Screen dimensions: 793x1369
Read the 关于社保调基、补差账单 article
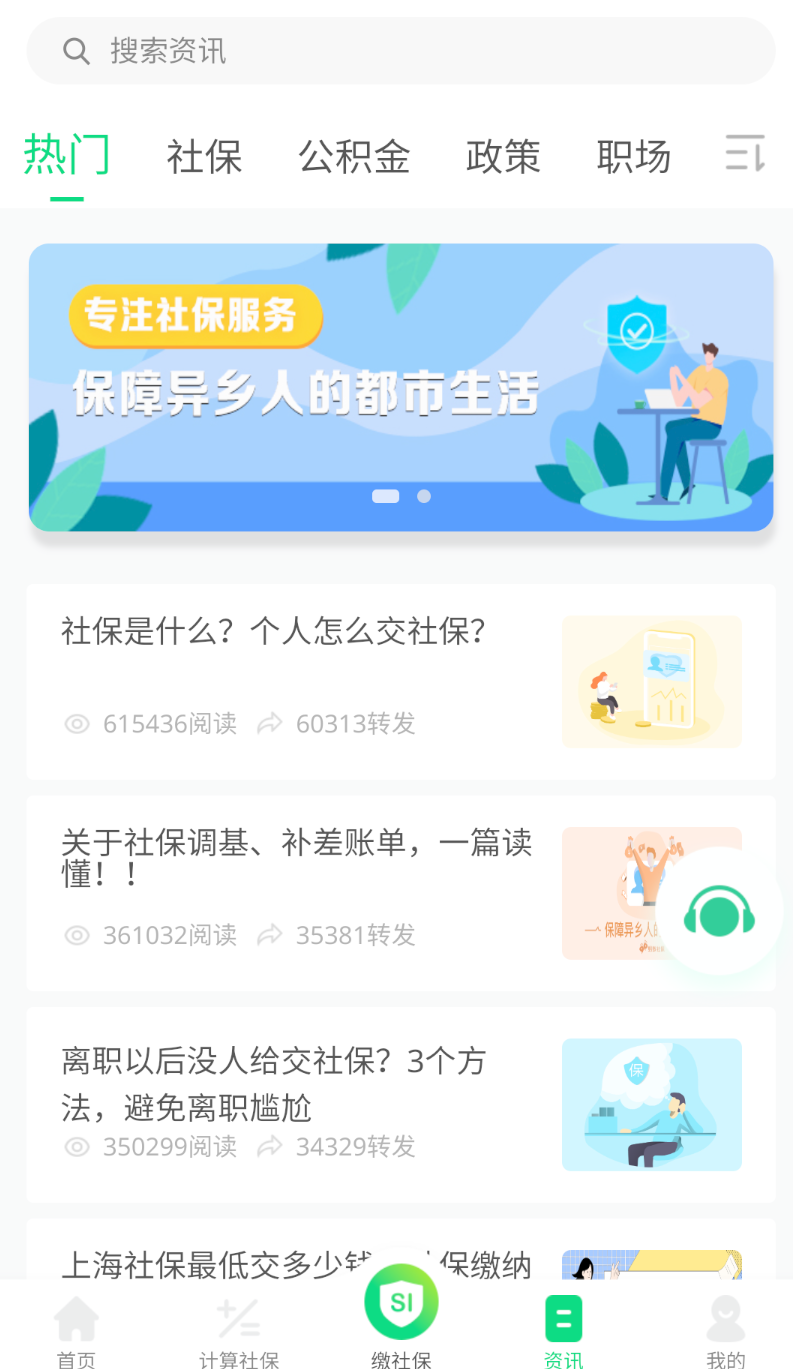coord(401,893)
